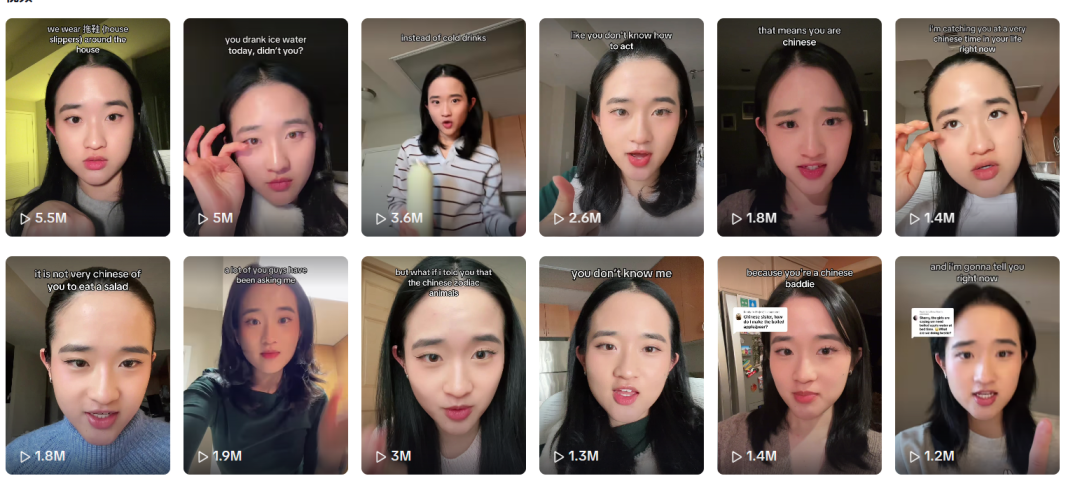The width and height of the screenshot is (1080, 483).
Task: Open the 'instead of cold drinks' video
Action: tap(444, 127)
